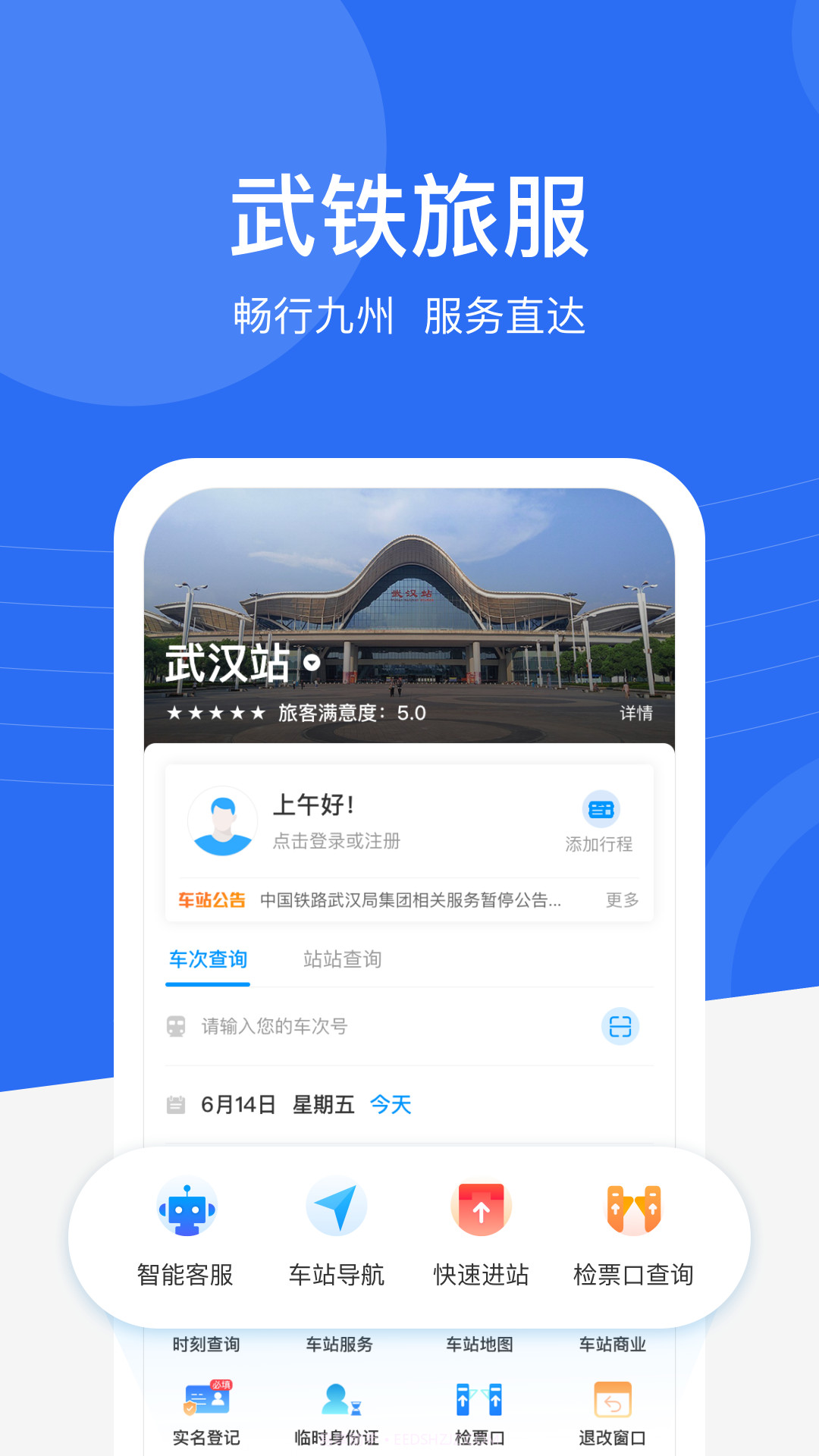
Task: Tap 更多 next to the station announcement
Action: tap(622, 900)
